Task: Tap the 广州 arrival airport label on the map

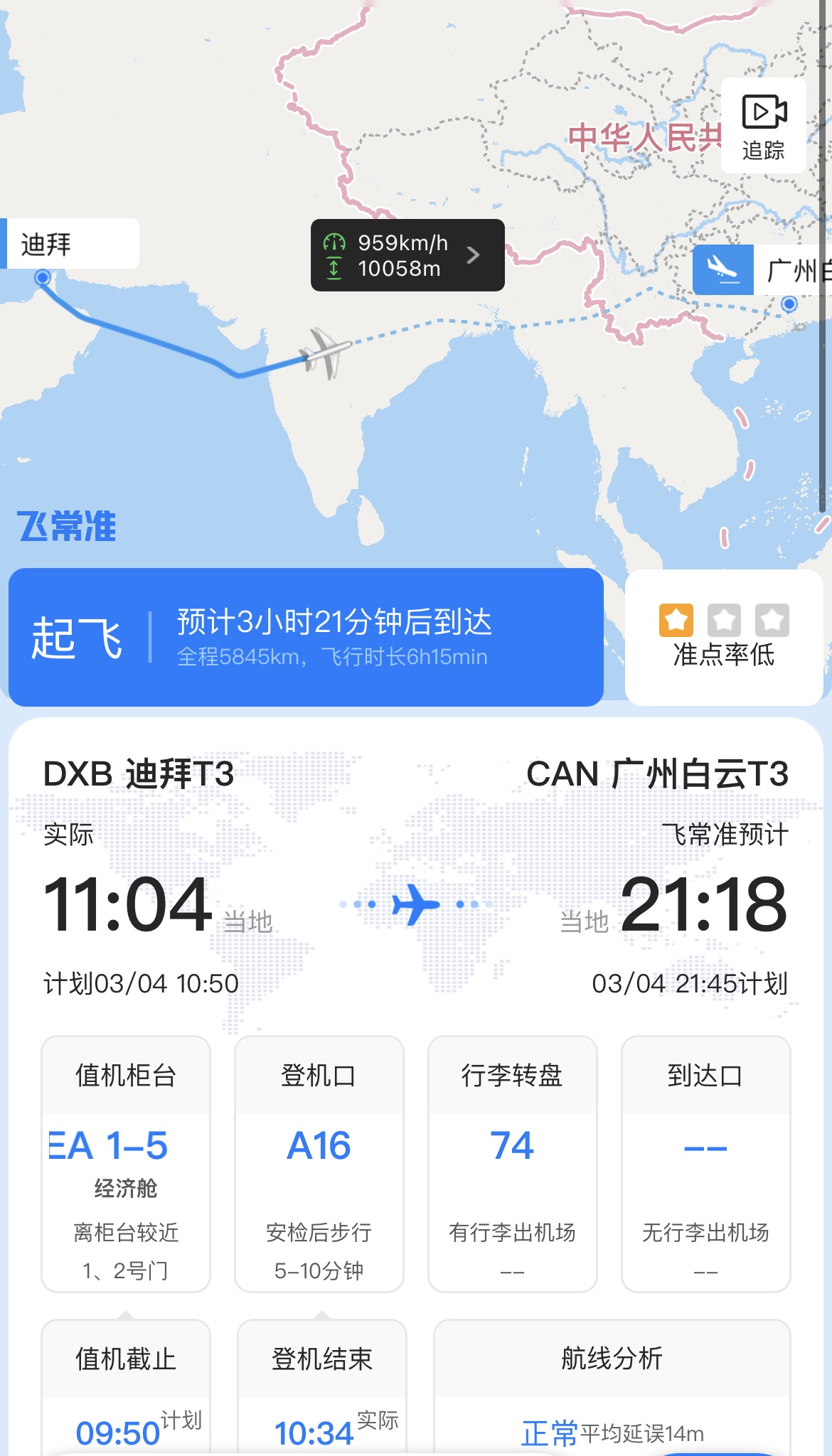Action: coord(789,270)
